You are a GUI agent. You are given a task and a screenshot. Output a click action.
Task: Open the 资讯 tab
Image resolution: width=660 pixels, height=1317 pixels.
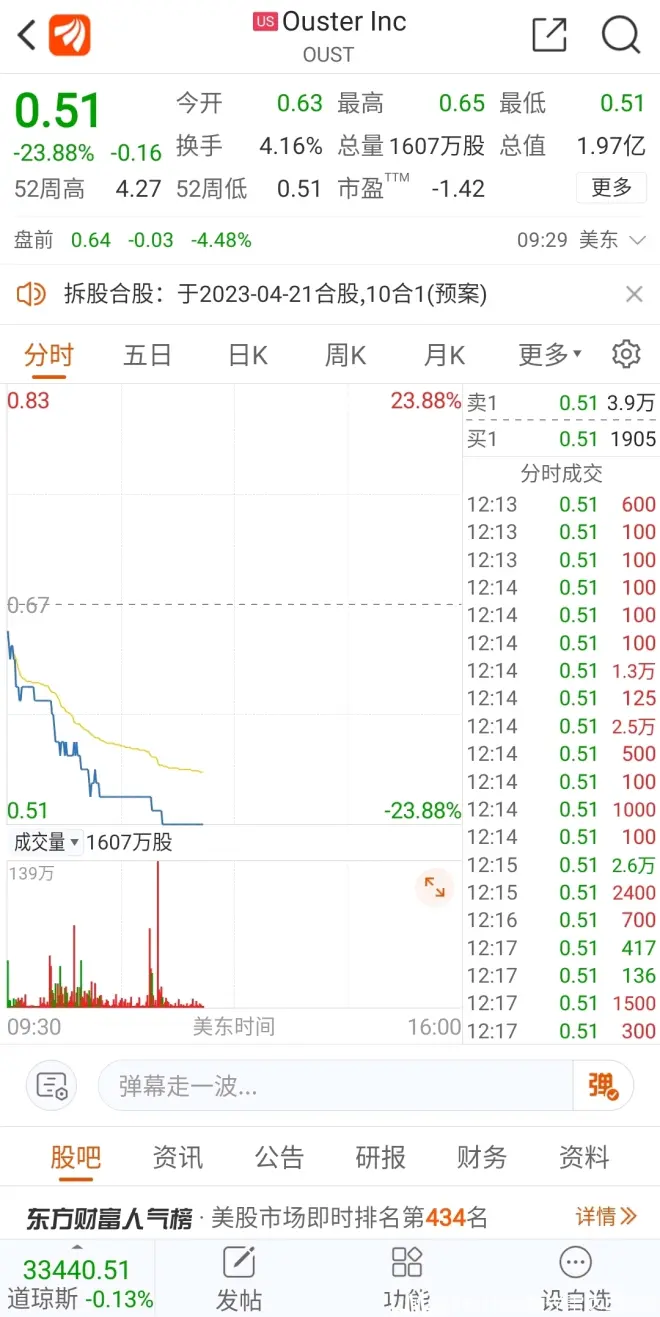tap(177, 1158)
